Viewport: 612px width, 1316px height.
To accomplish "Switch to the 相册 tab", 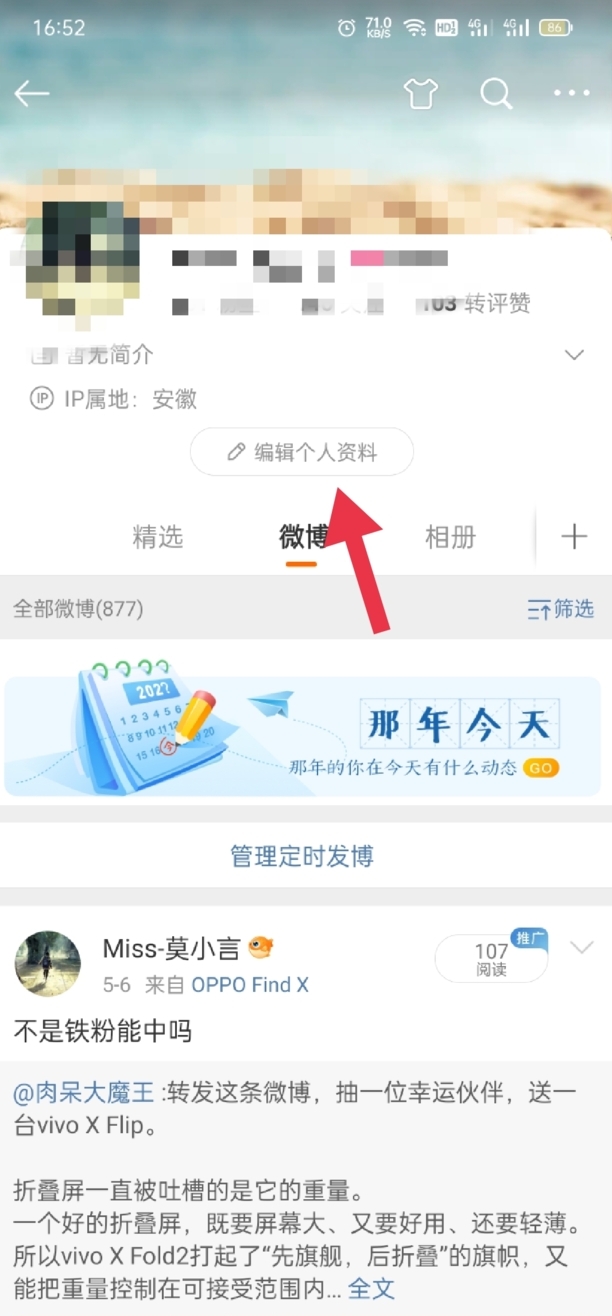I will click(450, 537).
